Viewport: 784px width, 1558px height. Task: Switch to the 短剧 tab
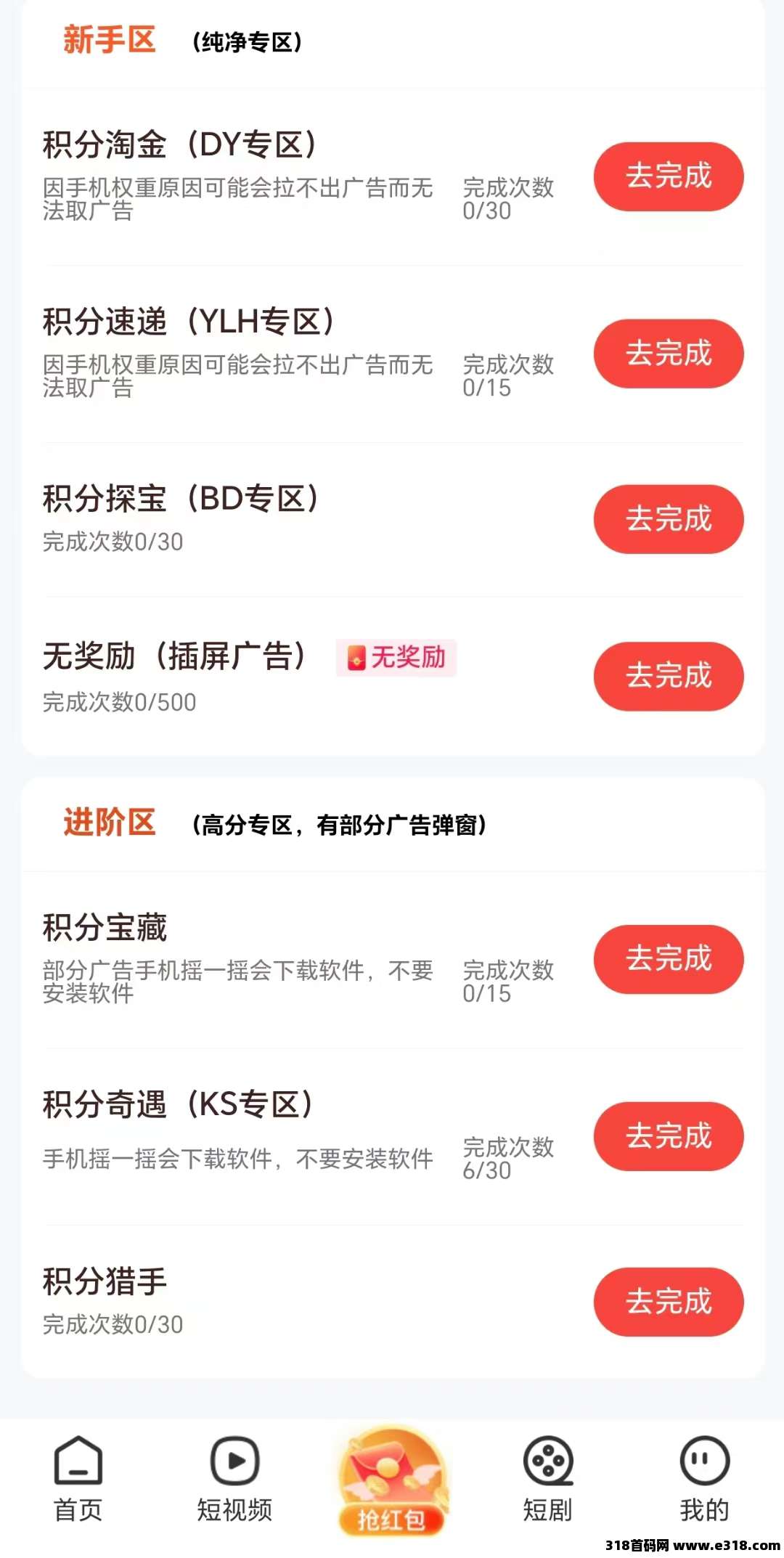point(548,1478)
